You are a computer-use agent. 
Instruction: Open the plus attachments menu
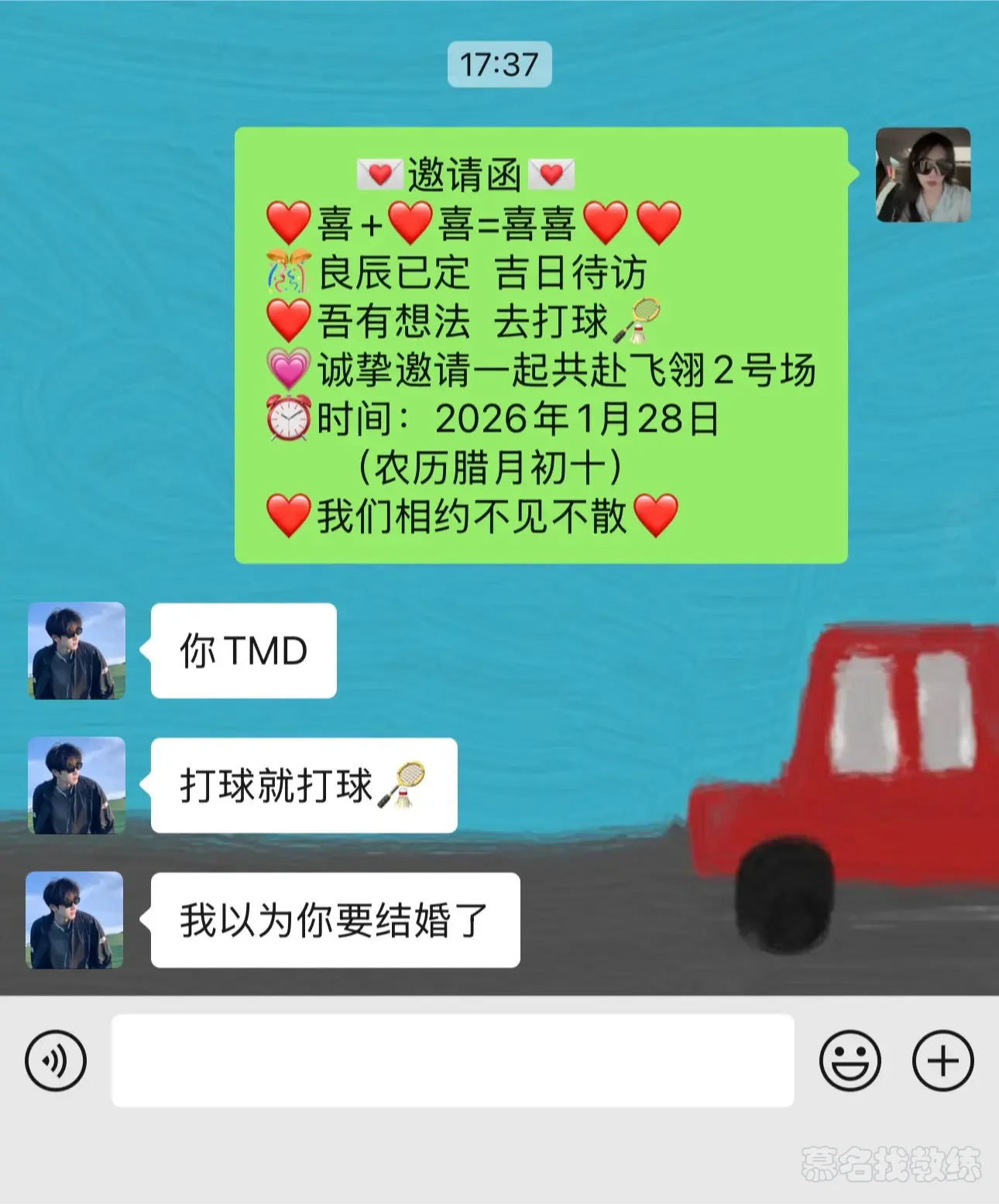[x=942, y=1061]
